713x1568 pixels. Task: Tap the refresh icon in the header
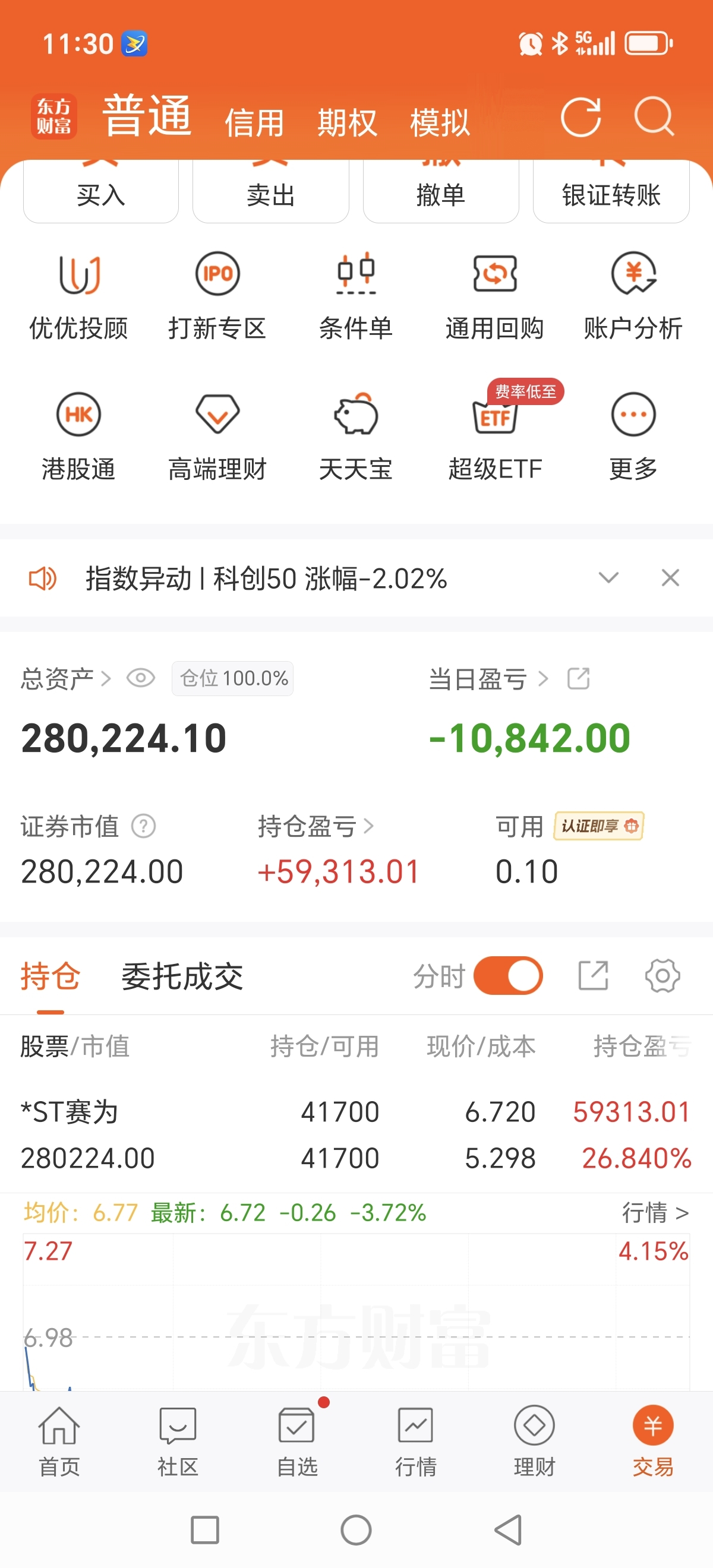[x=581, y=116]
